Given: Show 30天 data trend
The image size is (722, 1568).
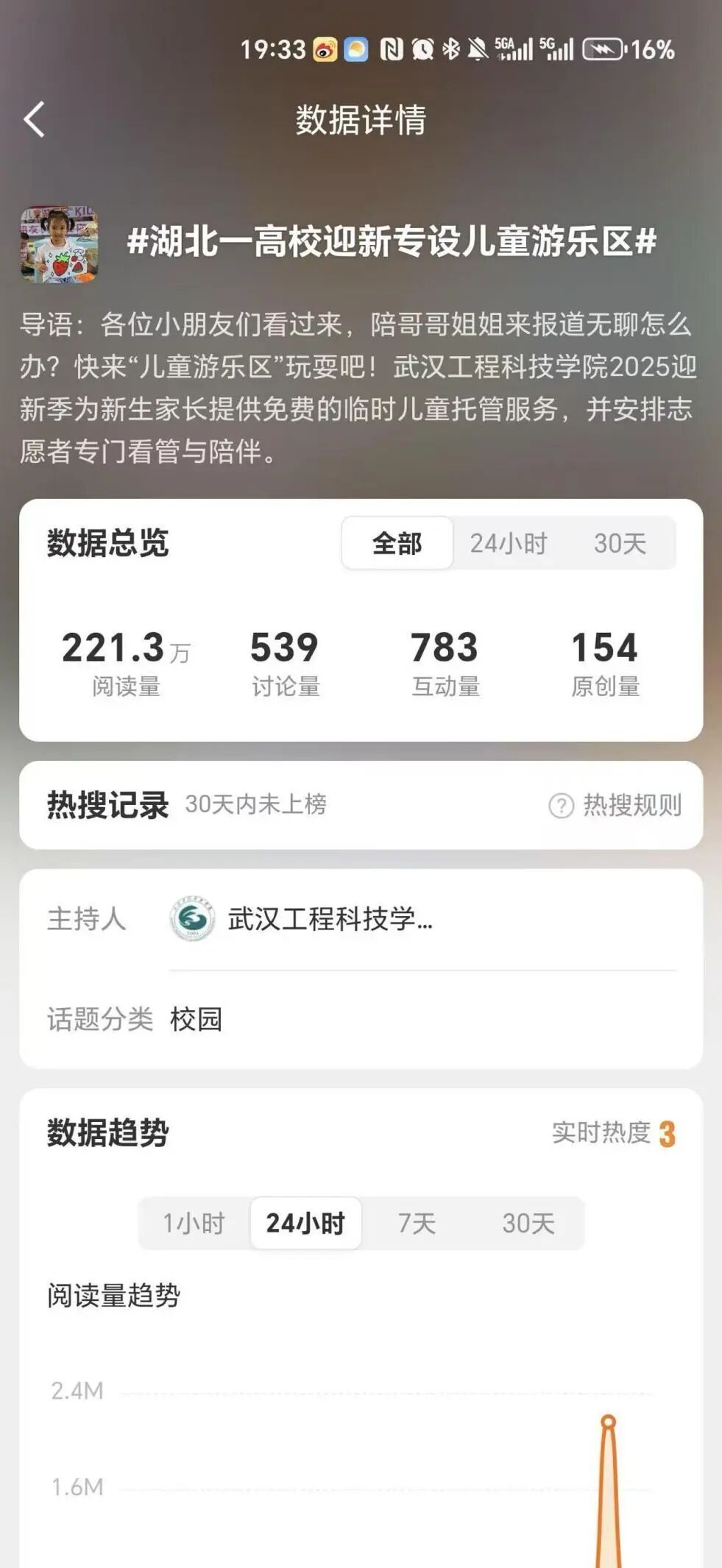Looking at the screenshot, I should tap(528, 1224).
